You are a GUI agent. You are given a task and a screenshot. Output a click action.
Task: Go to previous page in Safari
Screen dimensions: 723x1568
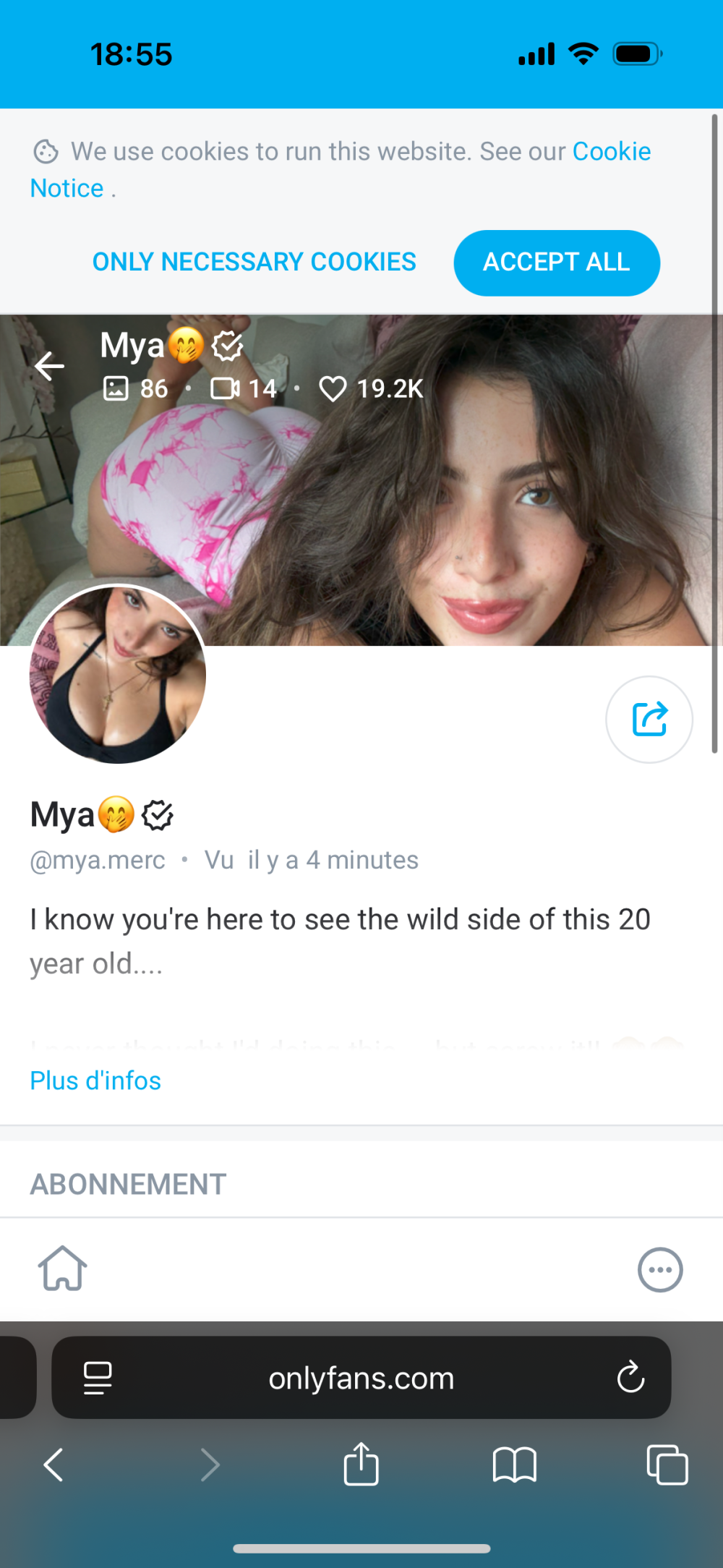click(54, 1465)
